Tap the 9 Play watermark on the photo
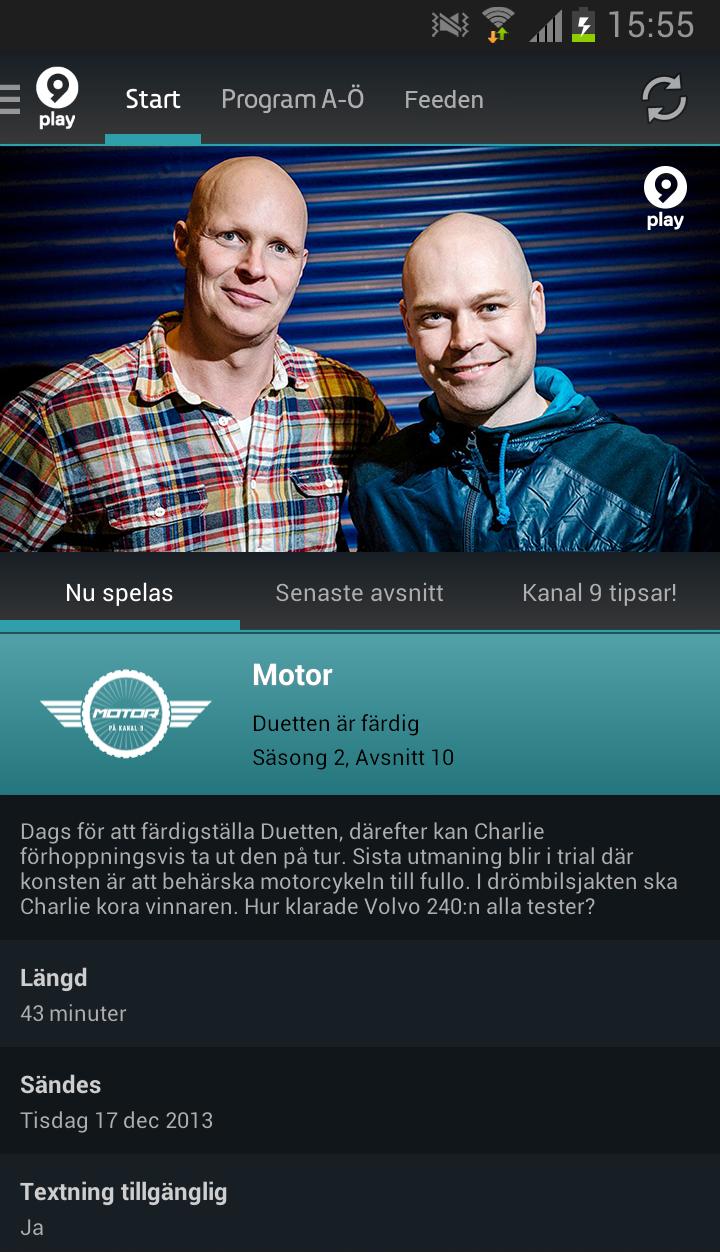This screenshot has width=720, height=1252. pyautogui.click(x=666, y=198)
